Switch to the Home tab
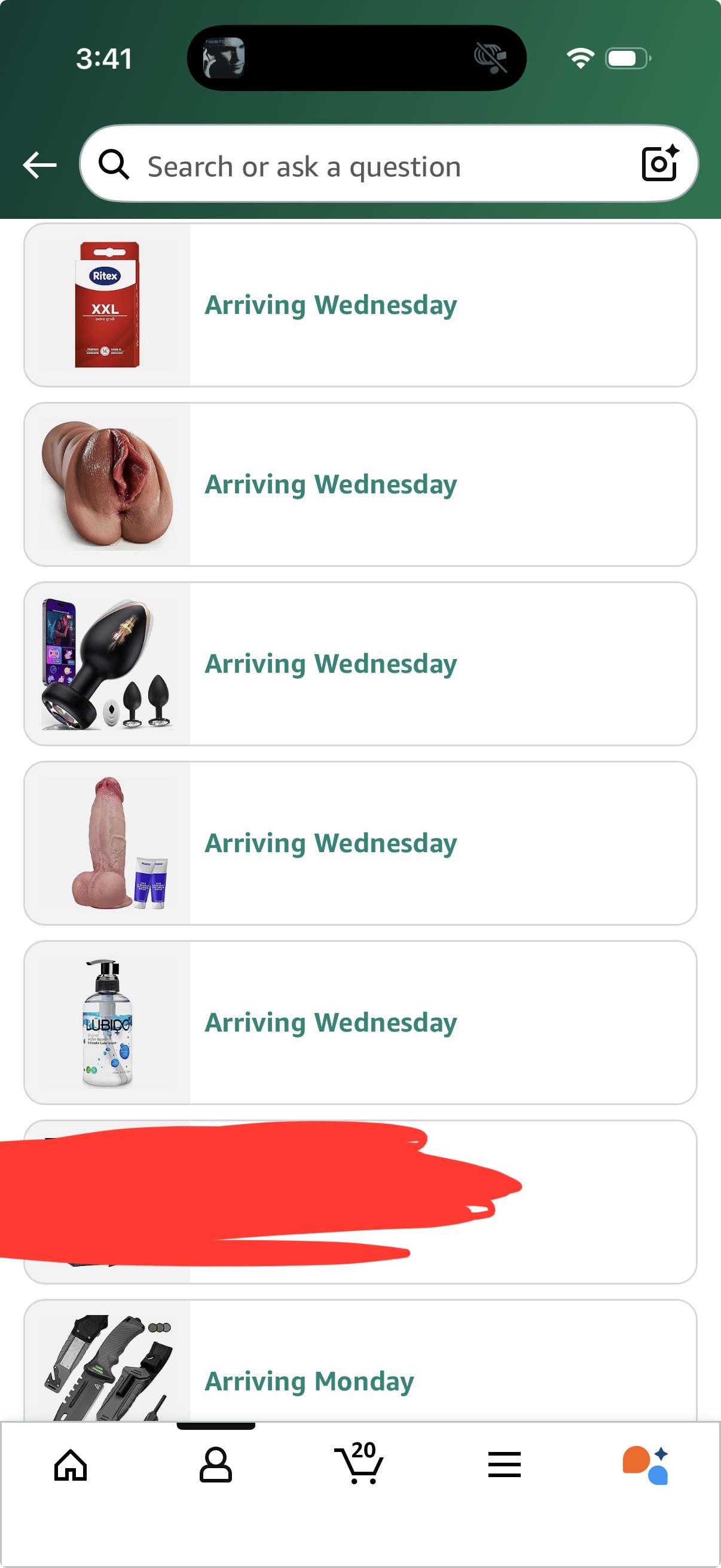Viewport: 721px width, 1568px height. click(71, 1465)
